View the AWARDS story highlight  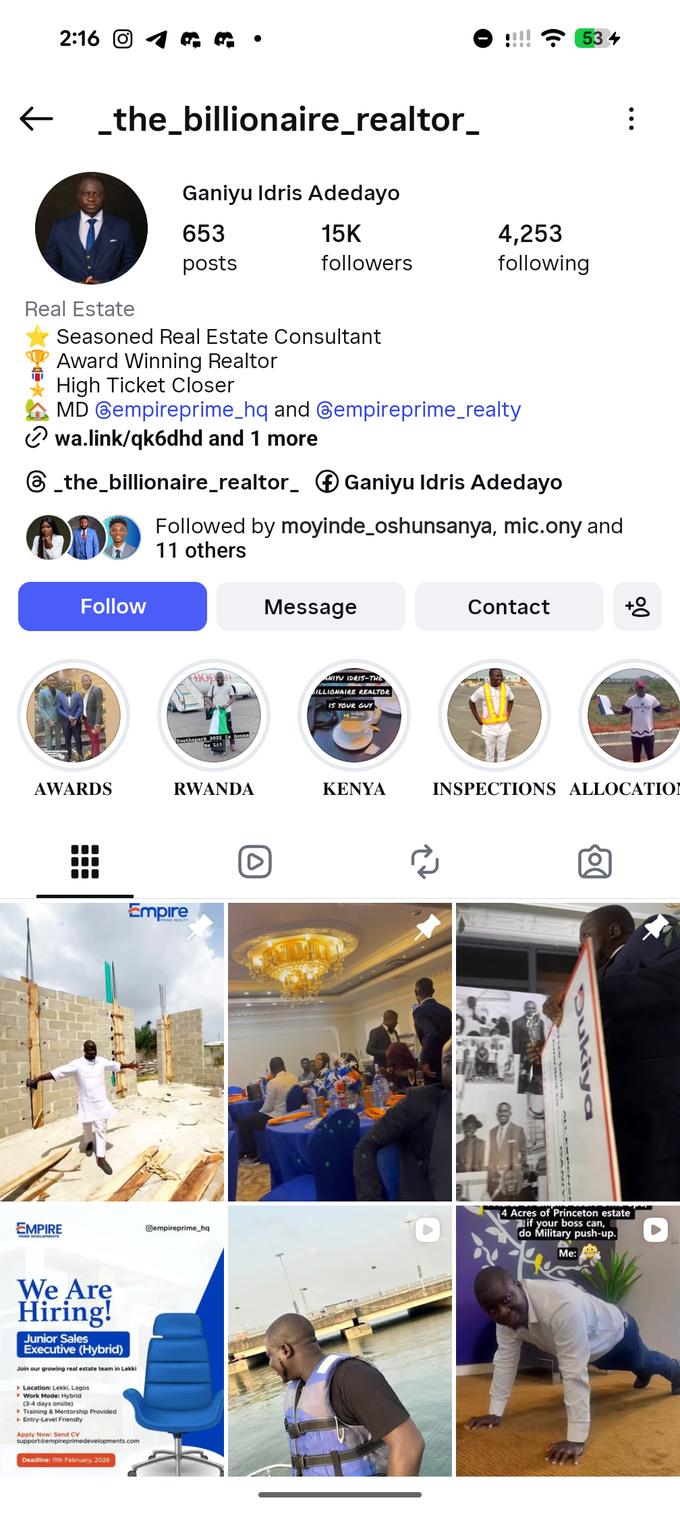73,716
